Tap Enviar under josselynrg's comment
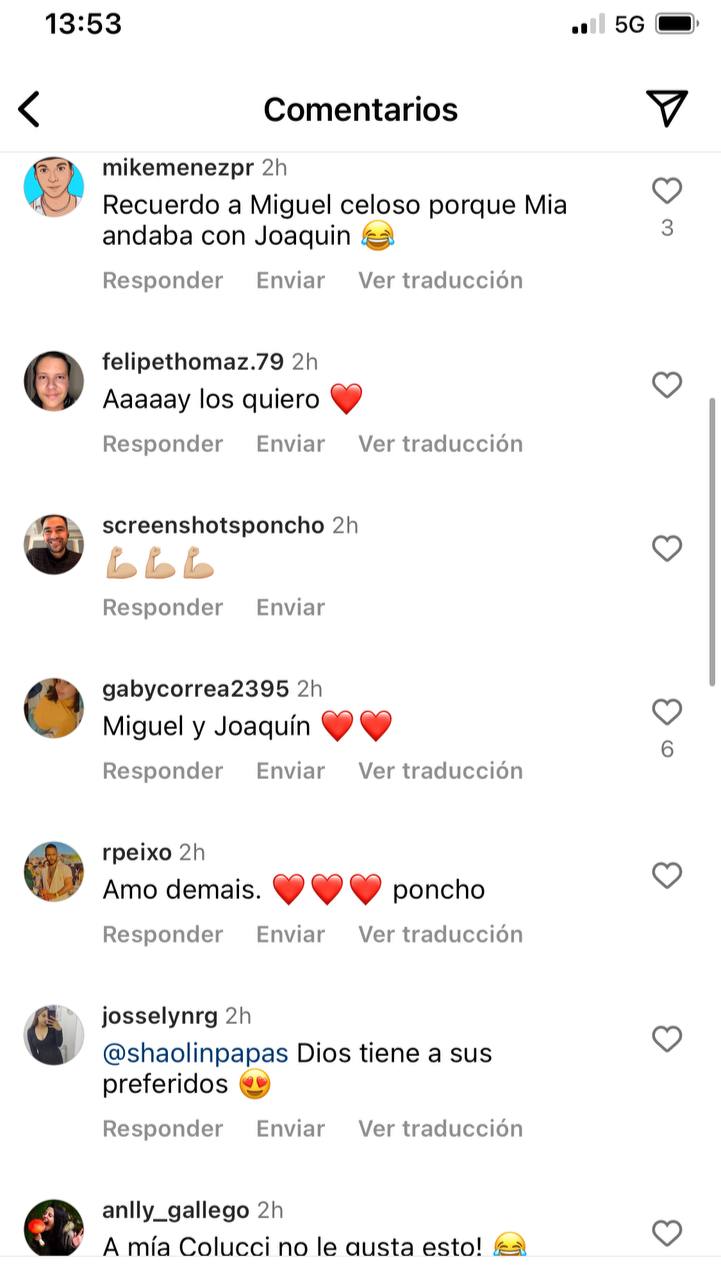This screenshot has width=721, height=1280. (x=290, y=1128)
